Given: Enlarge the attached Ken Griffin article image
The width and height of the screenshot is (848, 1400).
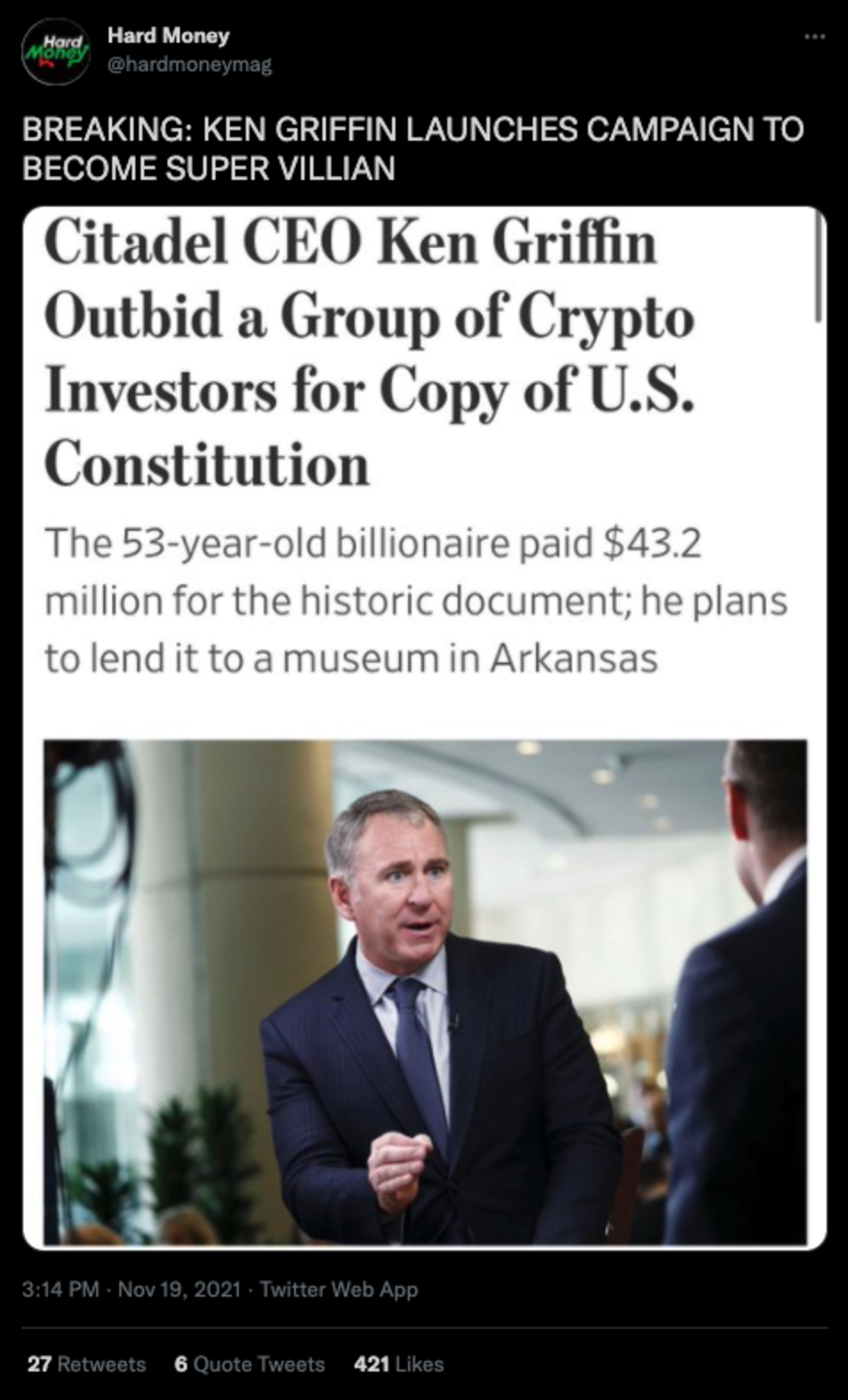Looking at the screenshot, I should pyautogui.click(x=425, y=728).
